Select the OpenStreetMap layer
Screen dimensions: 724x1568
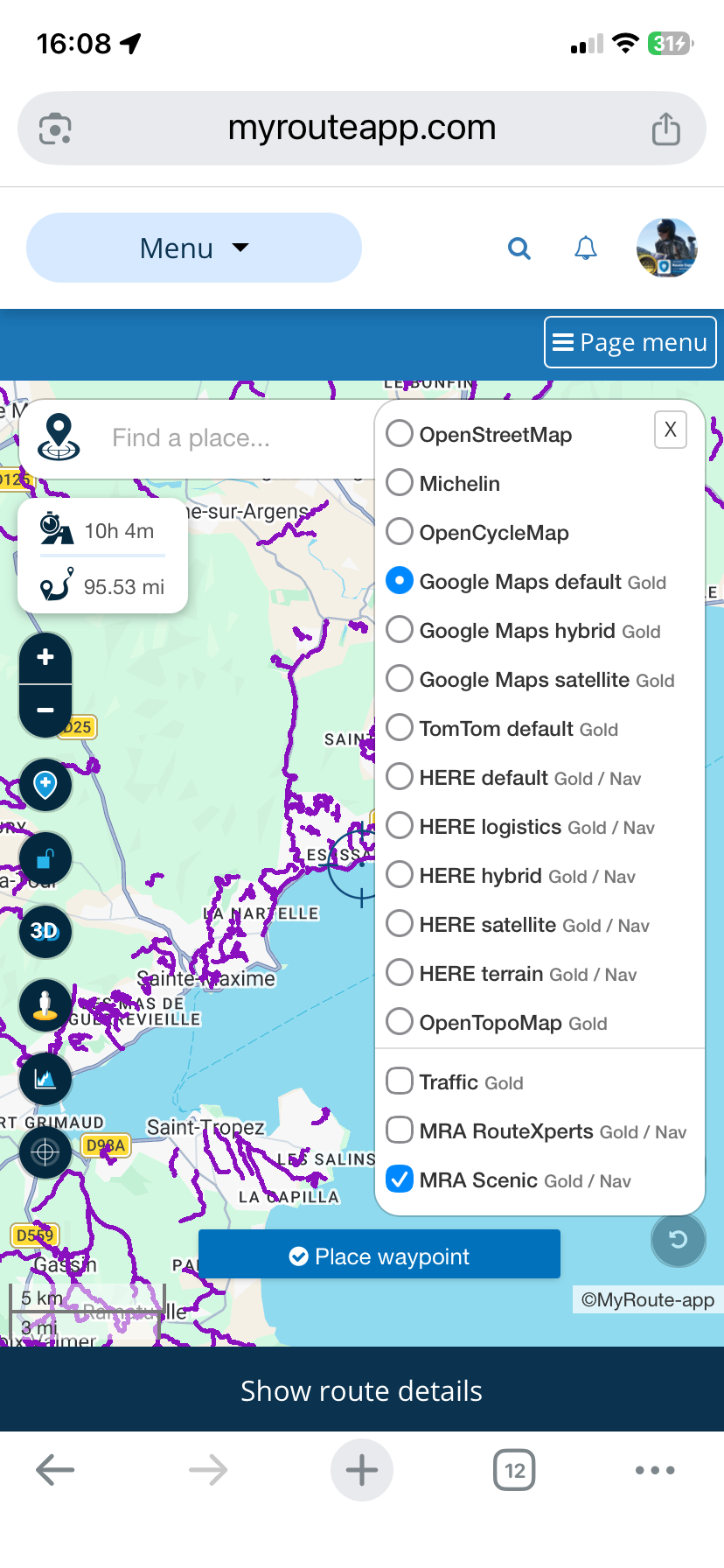pos(400,434)
